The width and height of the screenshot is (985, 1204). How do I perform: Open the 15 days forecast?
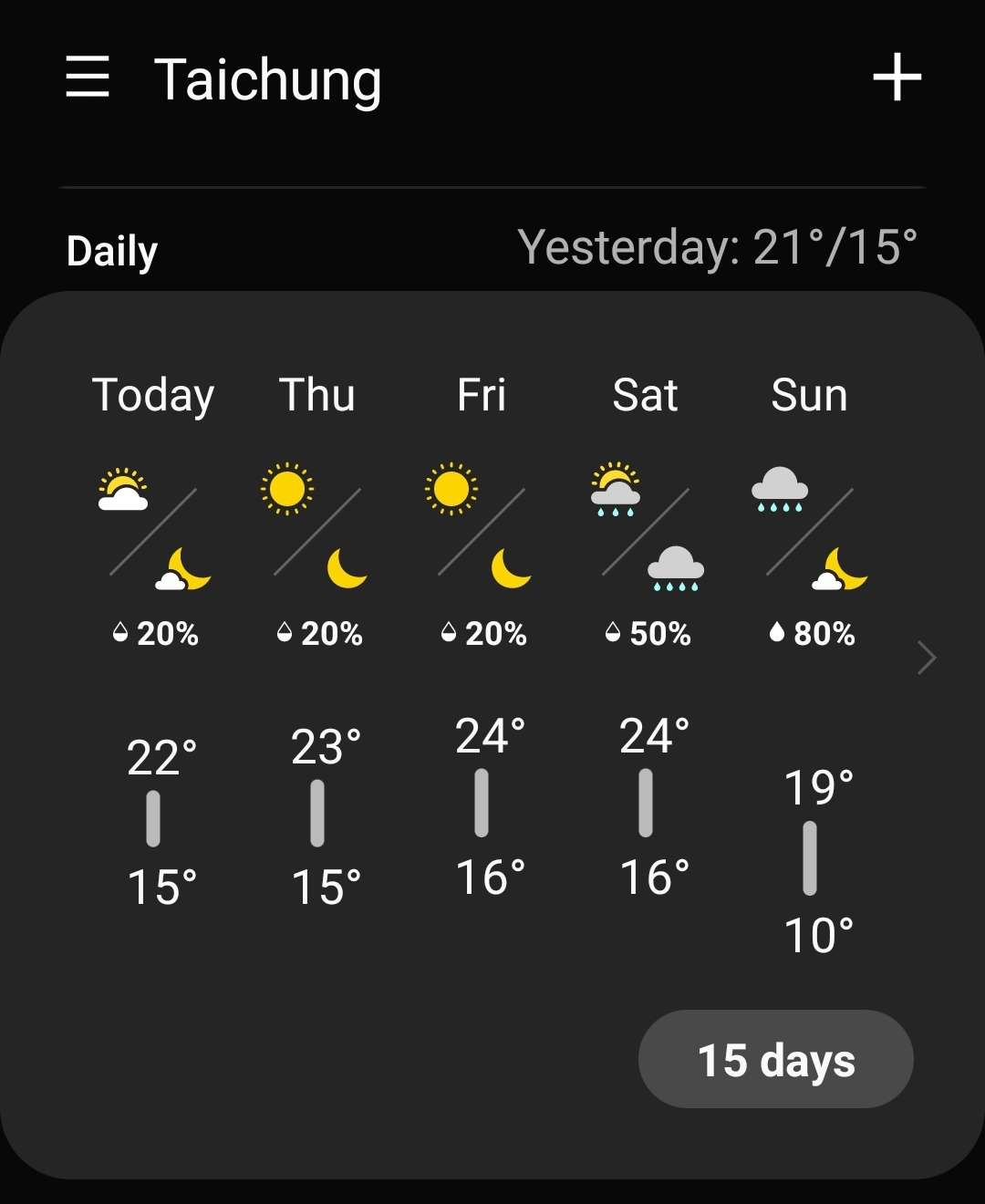(775, 1059)
